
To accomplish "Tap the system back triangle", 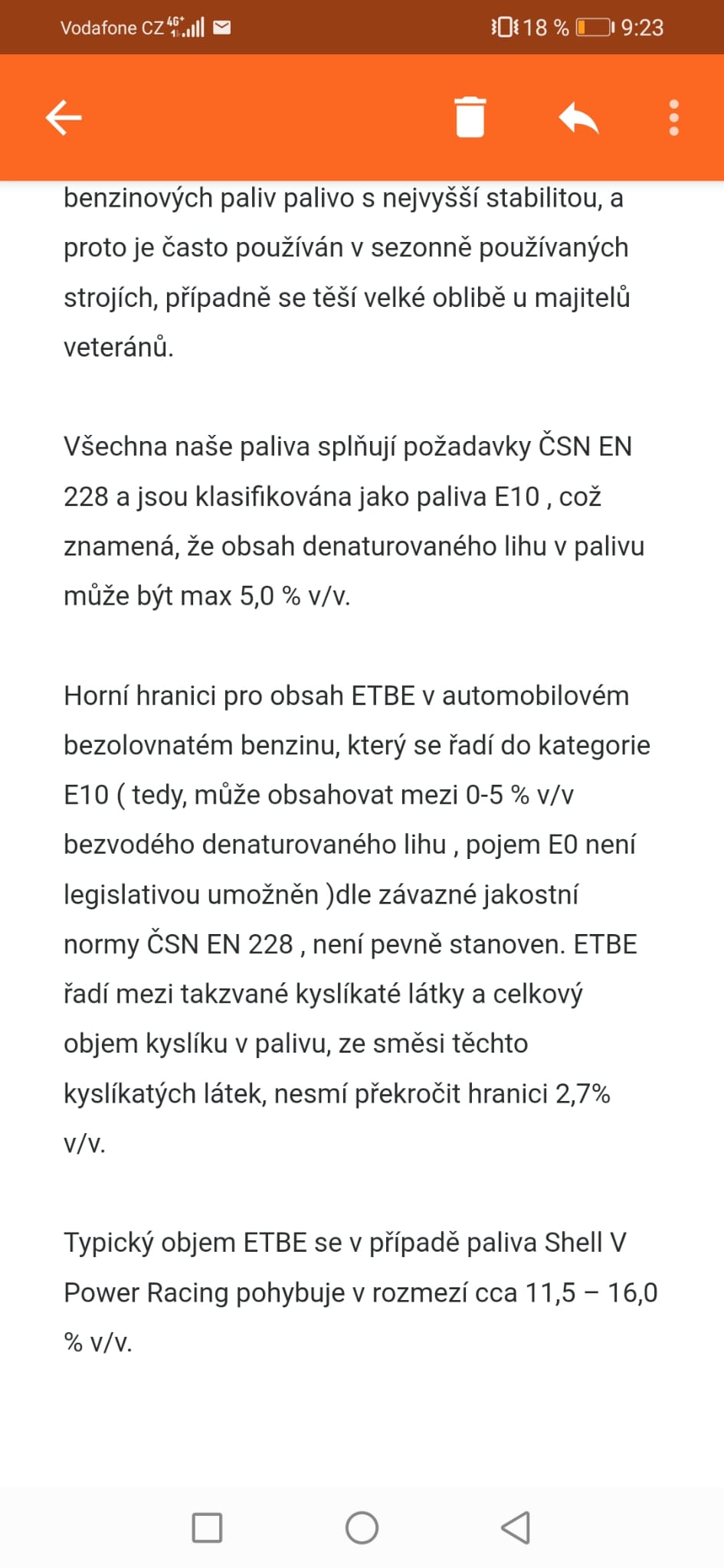I will pyautogui.click(x=516, y=1527).
